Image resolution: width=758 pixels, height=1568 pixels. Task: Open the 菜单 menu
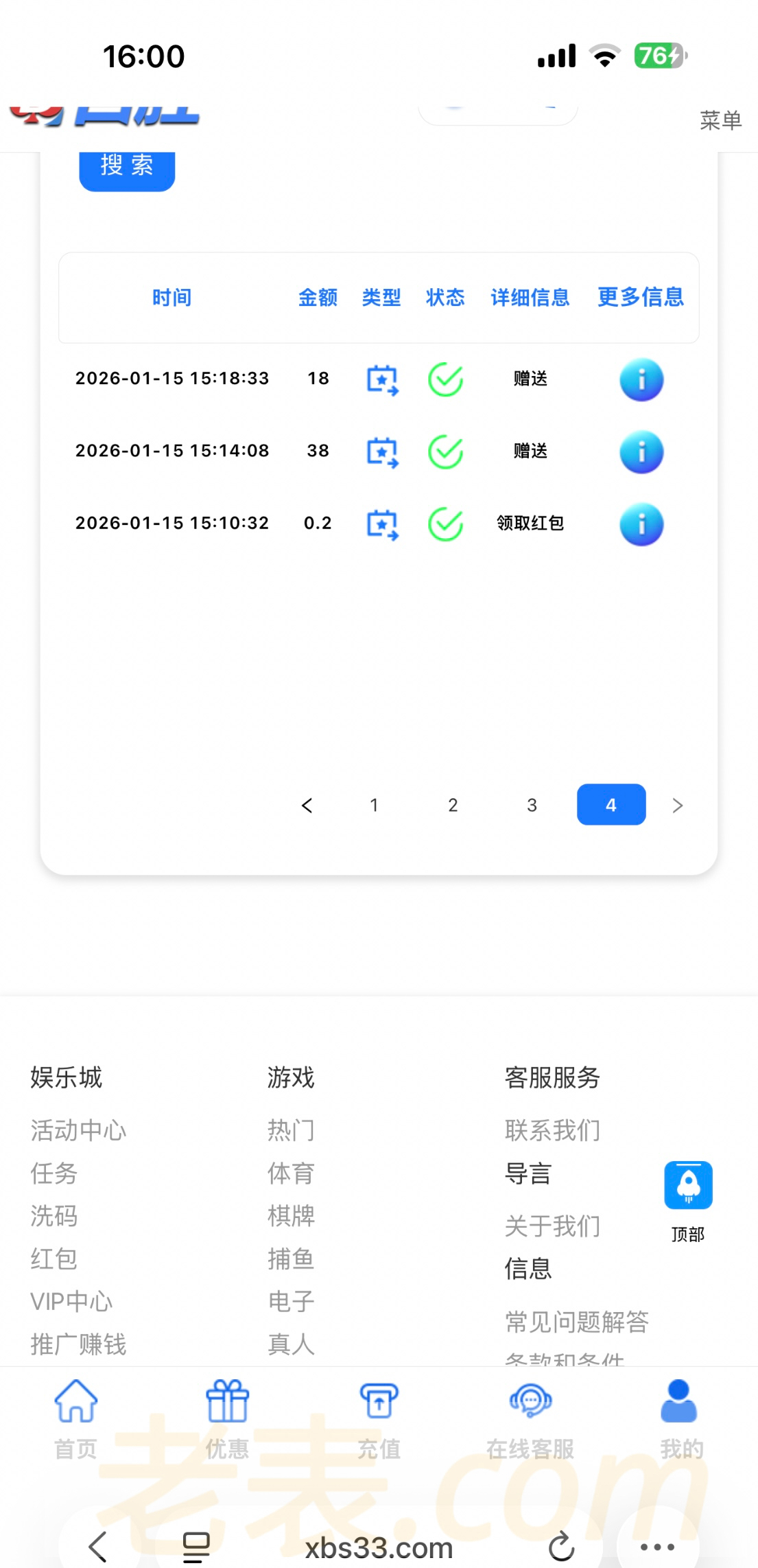720,121
